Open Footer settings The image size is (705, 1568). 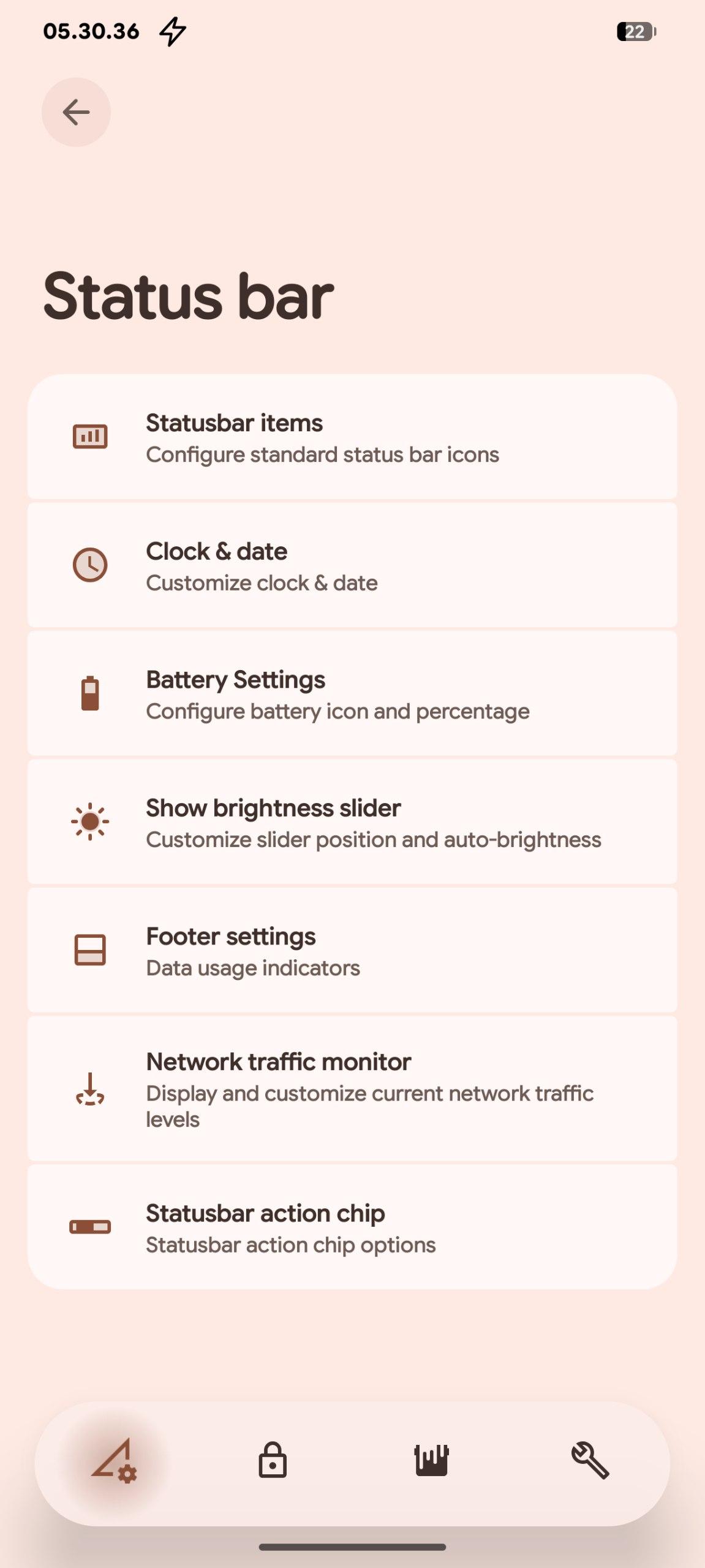coord(352,951)
